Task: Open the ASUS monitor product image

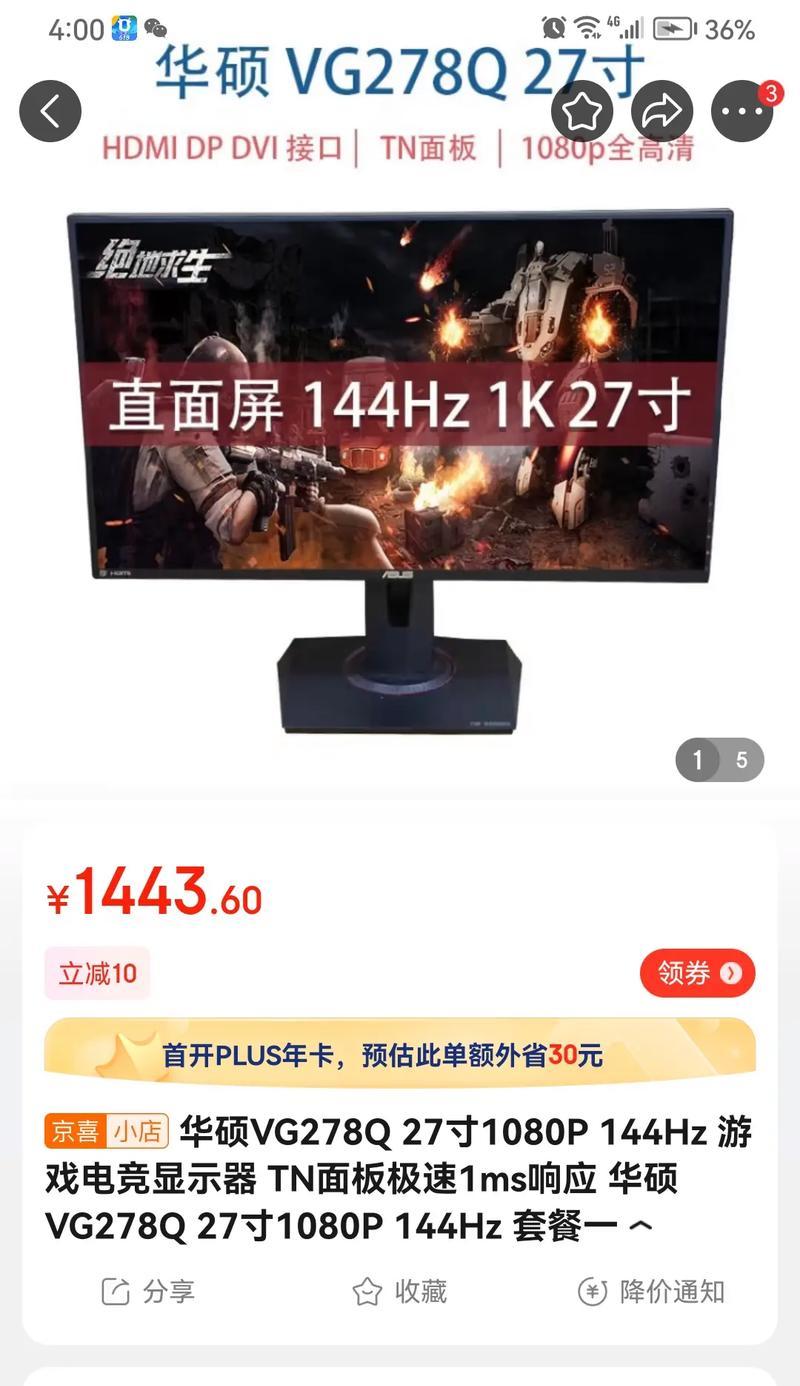Action: coord(400,470)
